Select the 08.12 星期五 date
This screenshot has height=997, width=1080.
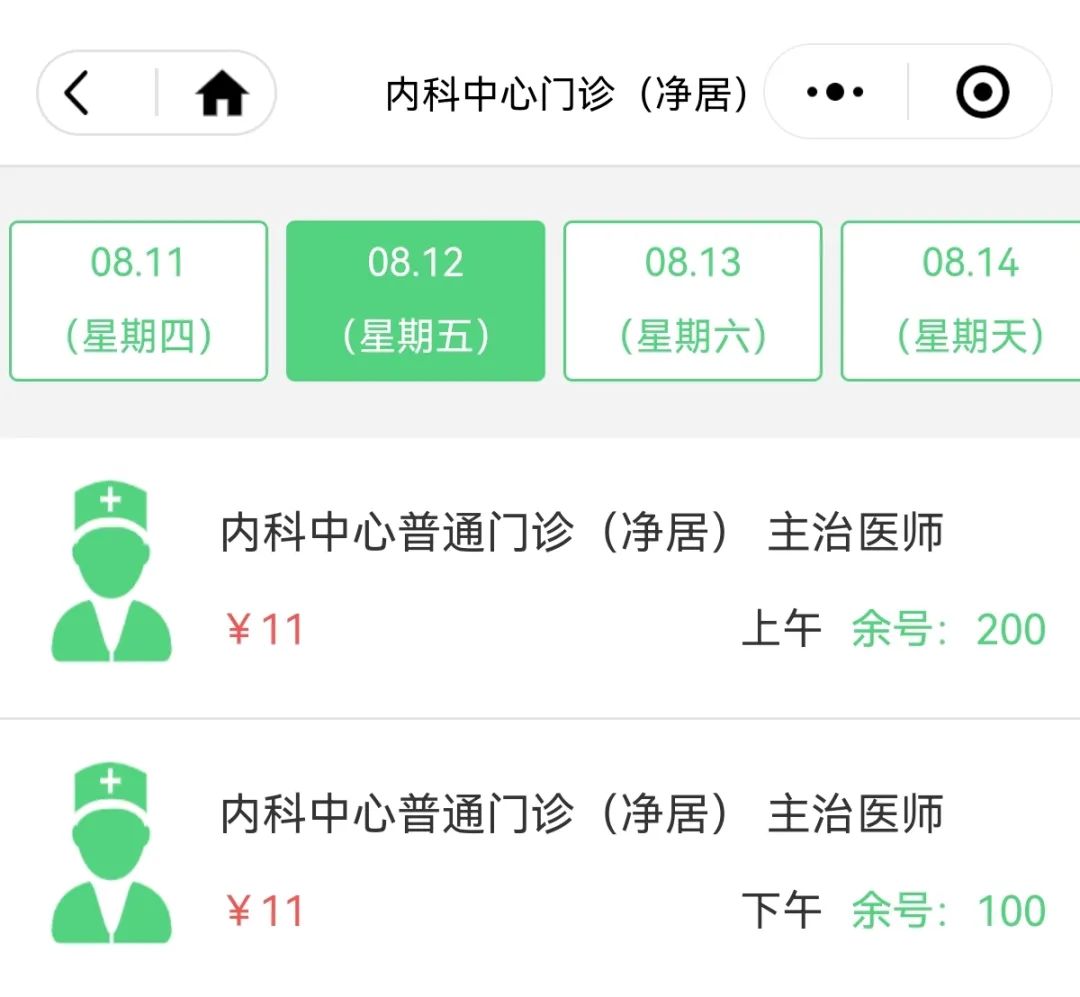(x=415, y=301)
